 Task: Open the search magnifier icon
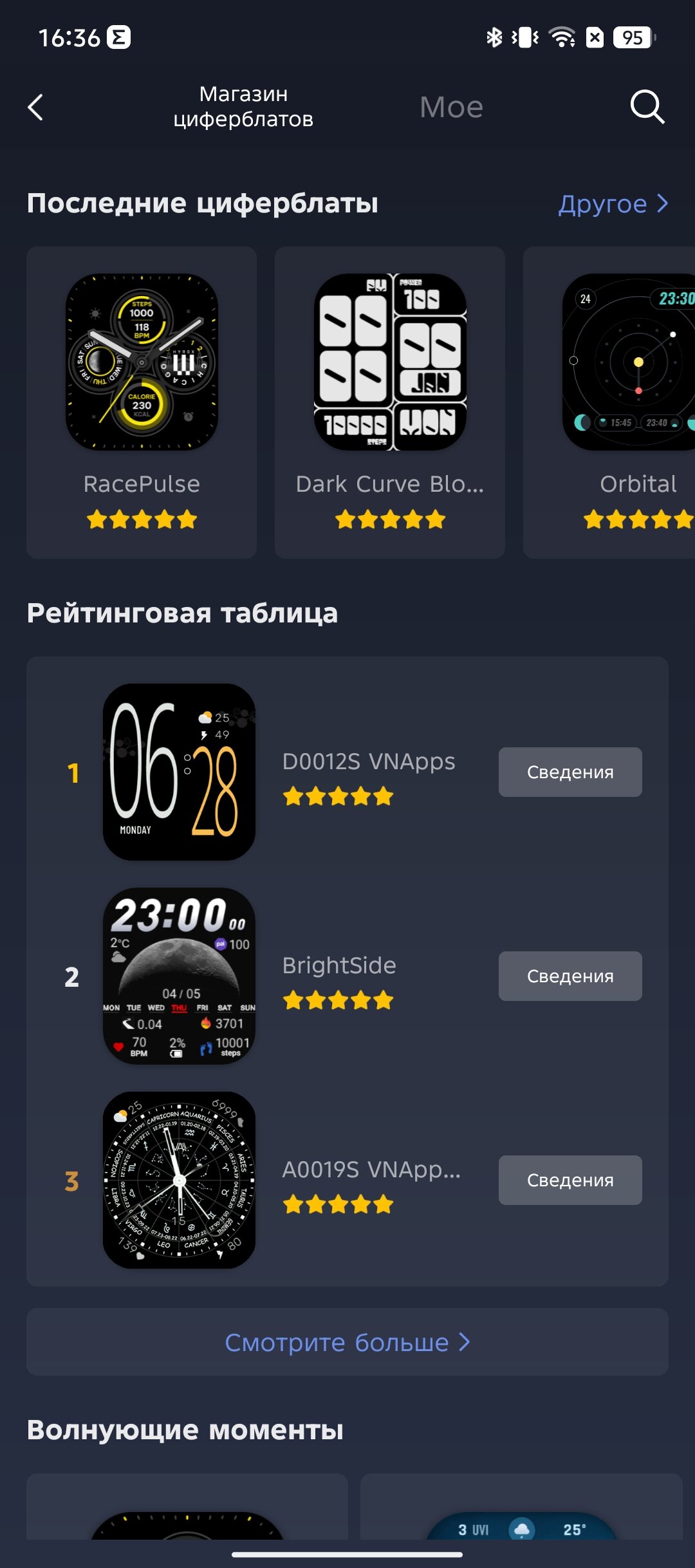[647, 107]
